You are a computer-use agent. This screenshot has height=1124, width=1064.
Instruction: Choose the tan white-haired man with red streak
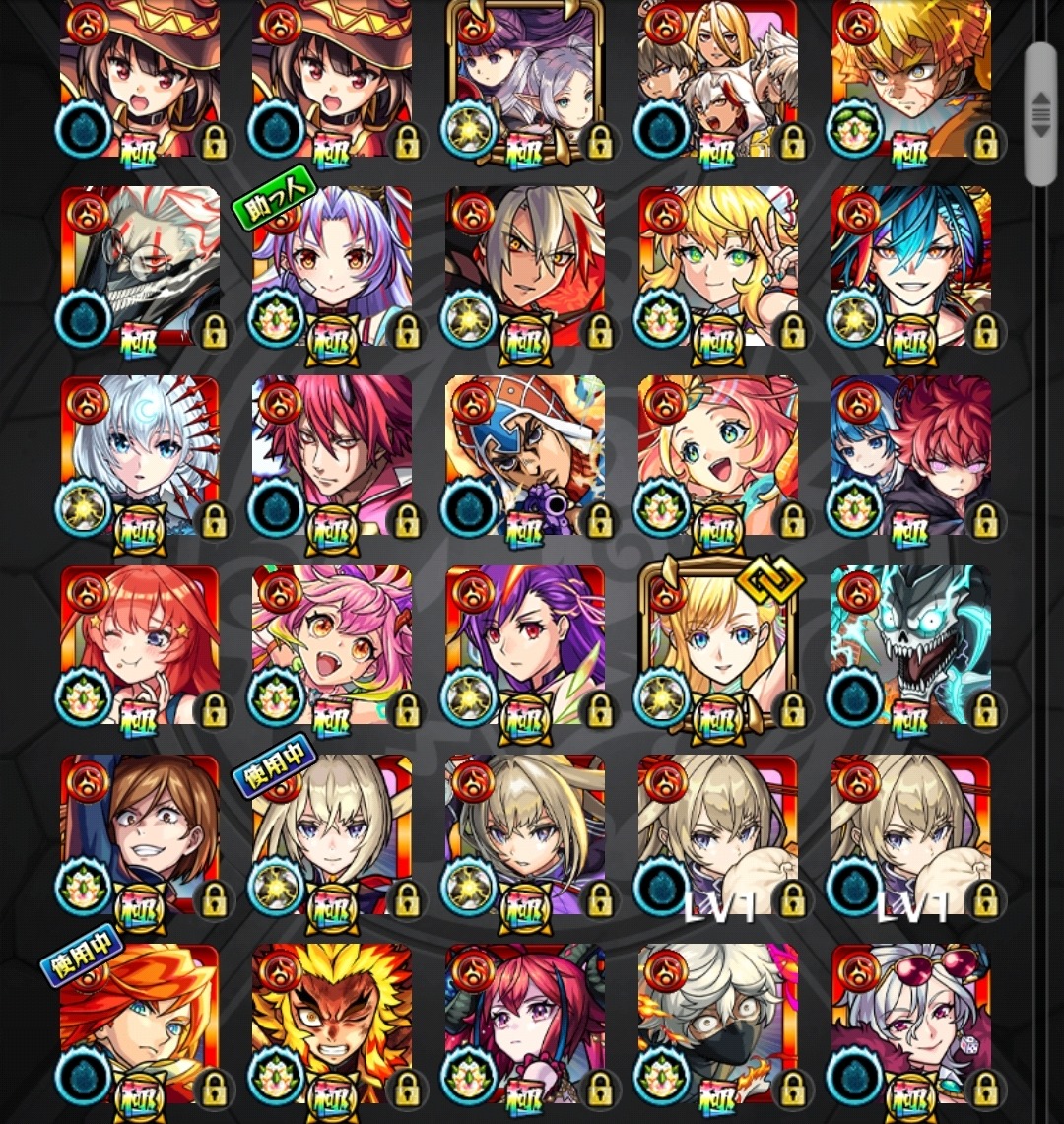525,266
